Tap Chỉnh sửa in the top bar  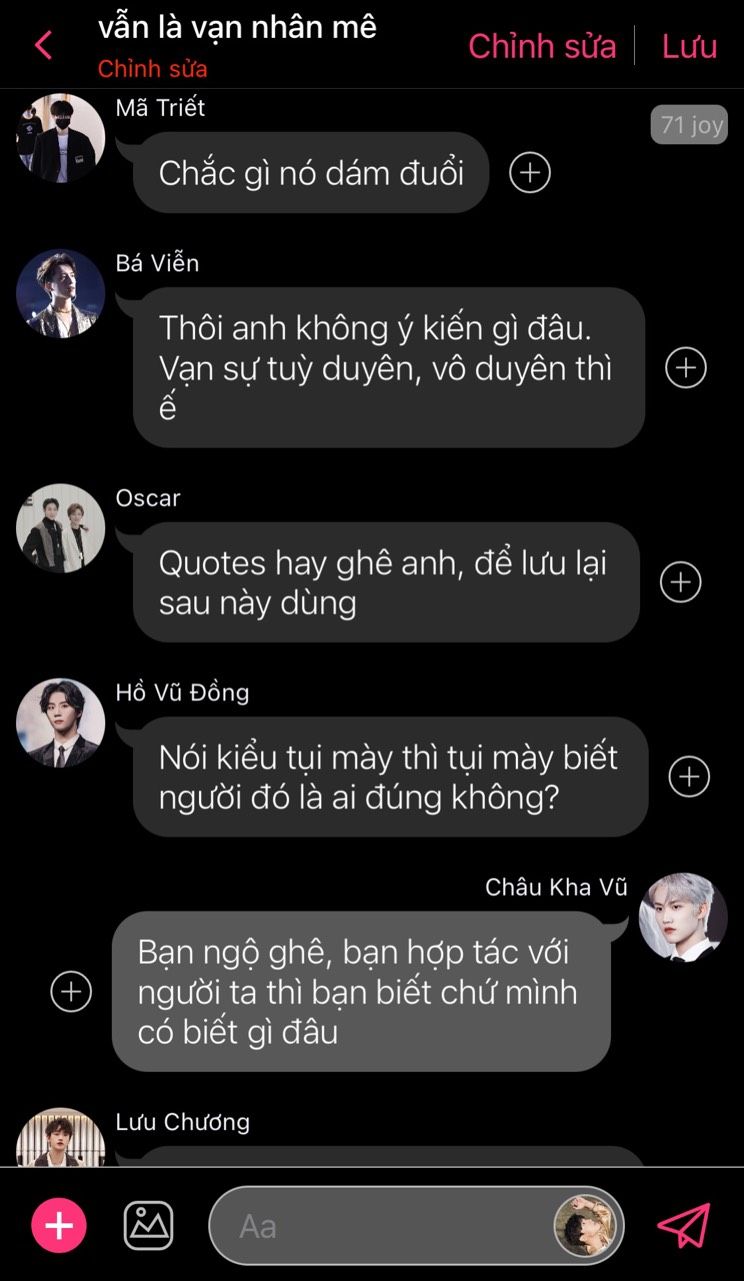(542, 46)
